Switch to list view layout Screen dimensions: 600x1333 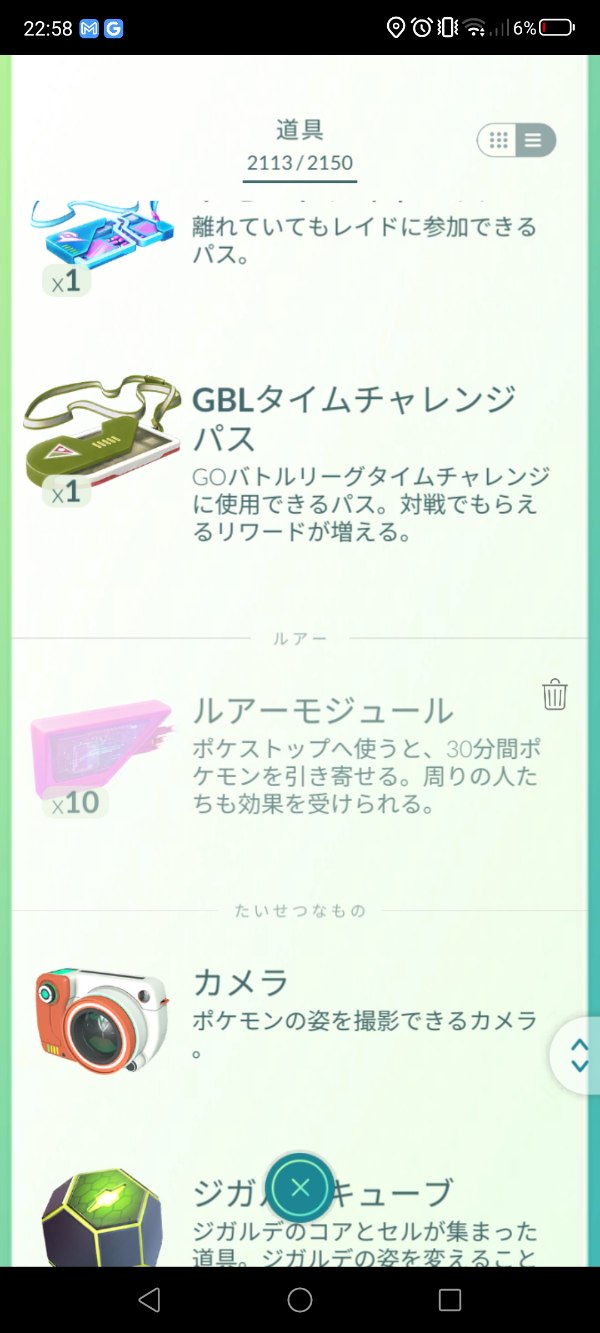click(534, 141)
